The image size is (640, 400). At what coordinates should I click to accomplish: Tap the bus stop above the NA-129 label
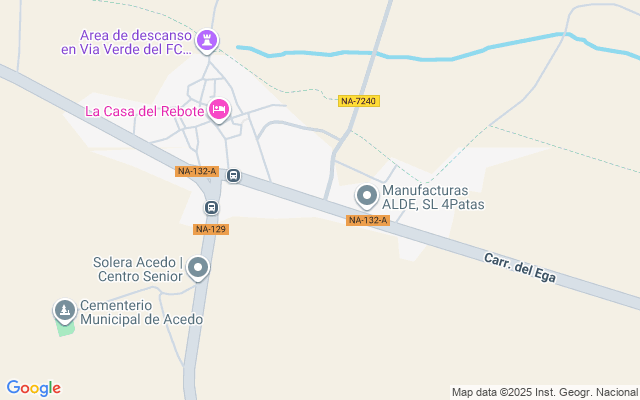[211, 208]
